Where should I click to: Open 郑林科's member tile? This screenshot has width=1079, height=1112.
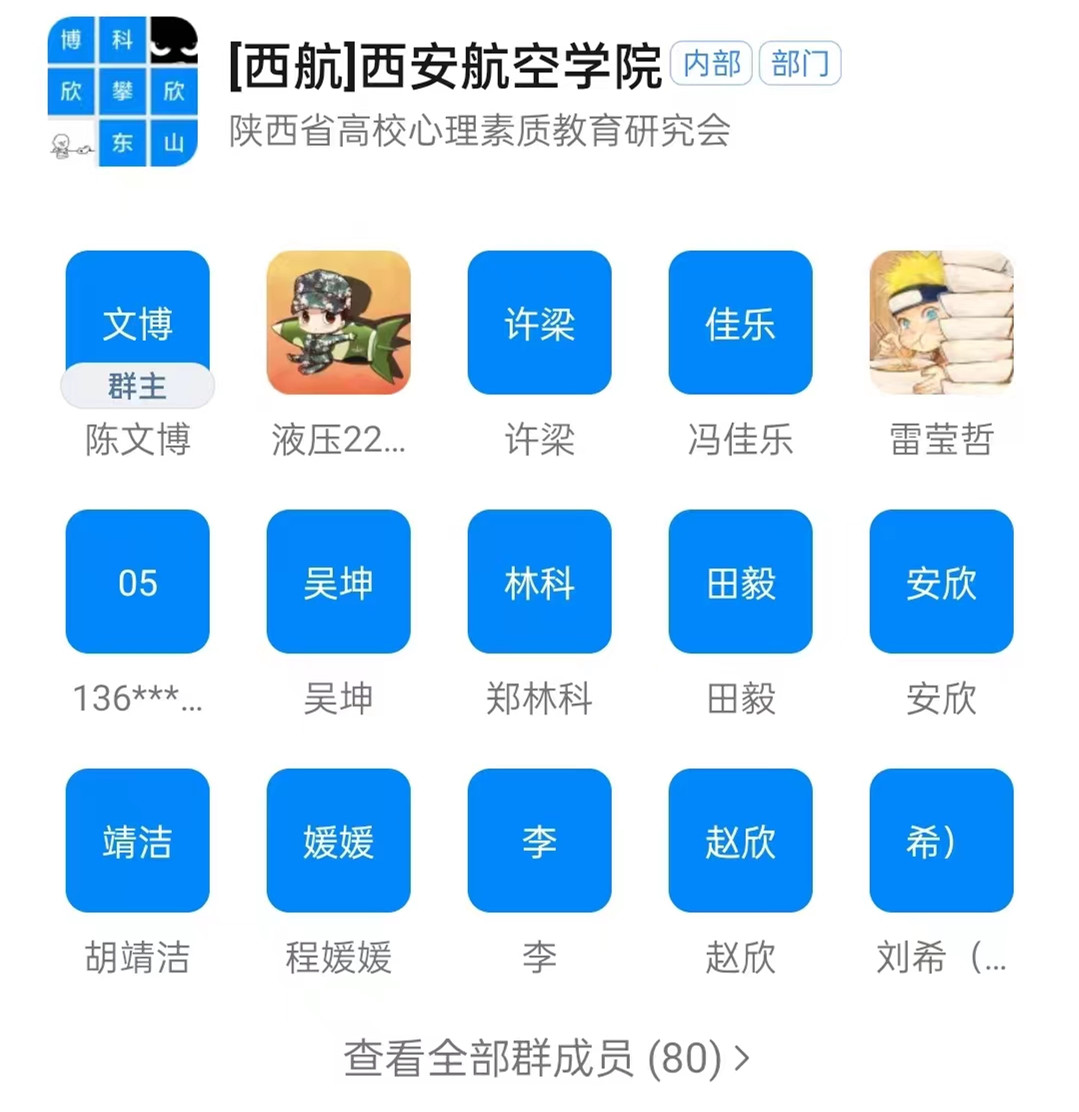click(539, 581)
